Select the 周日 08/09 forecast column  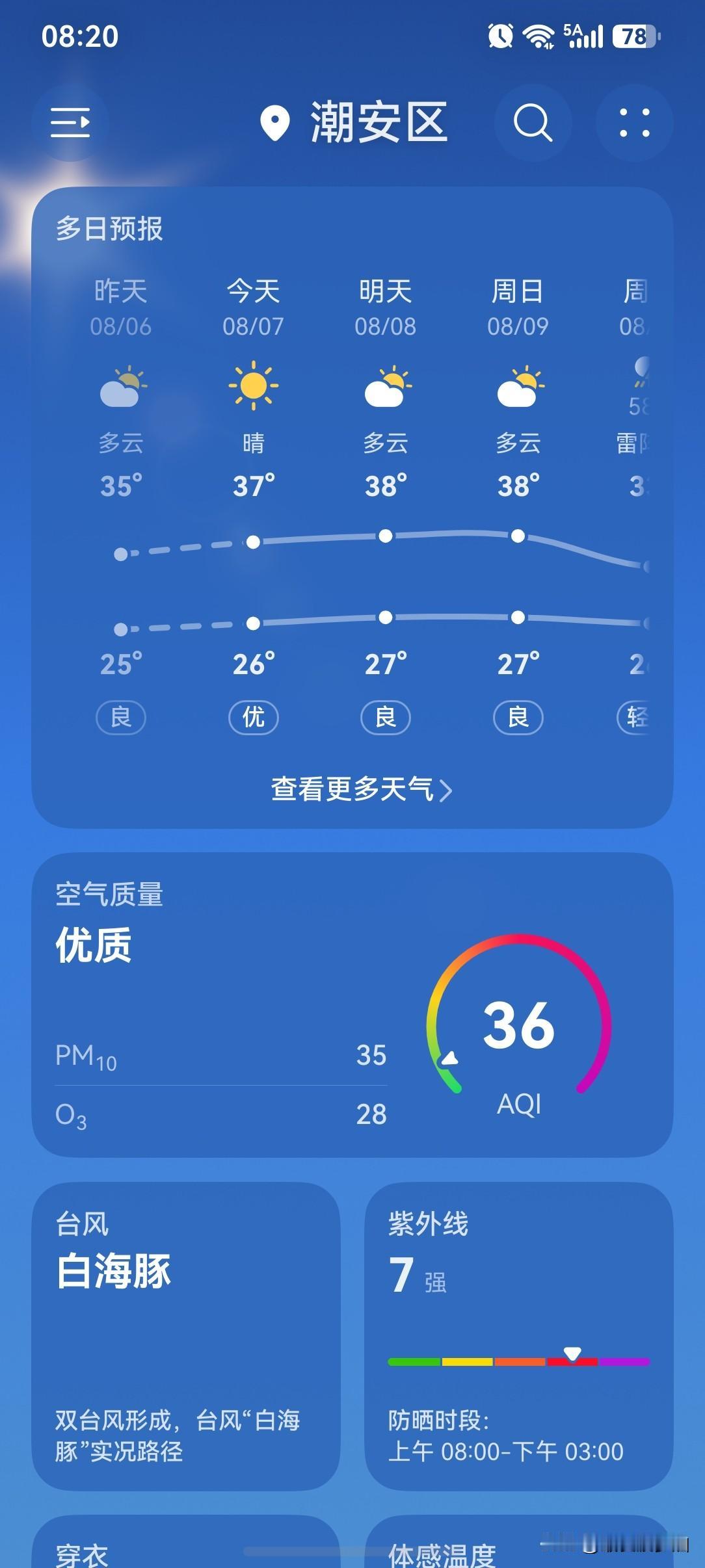click(518, 506)
